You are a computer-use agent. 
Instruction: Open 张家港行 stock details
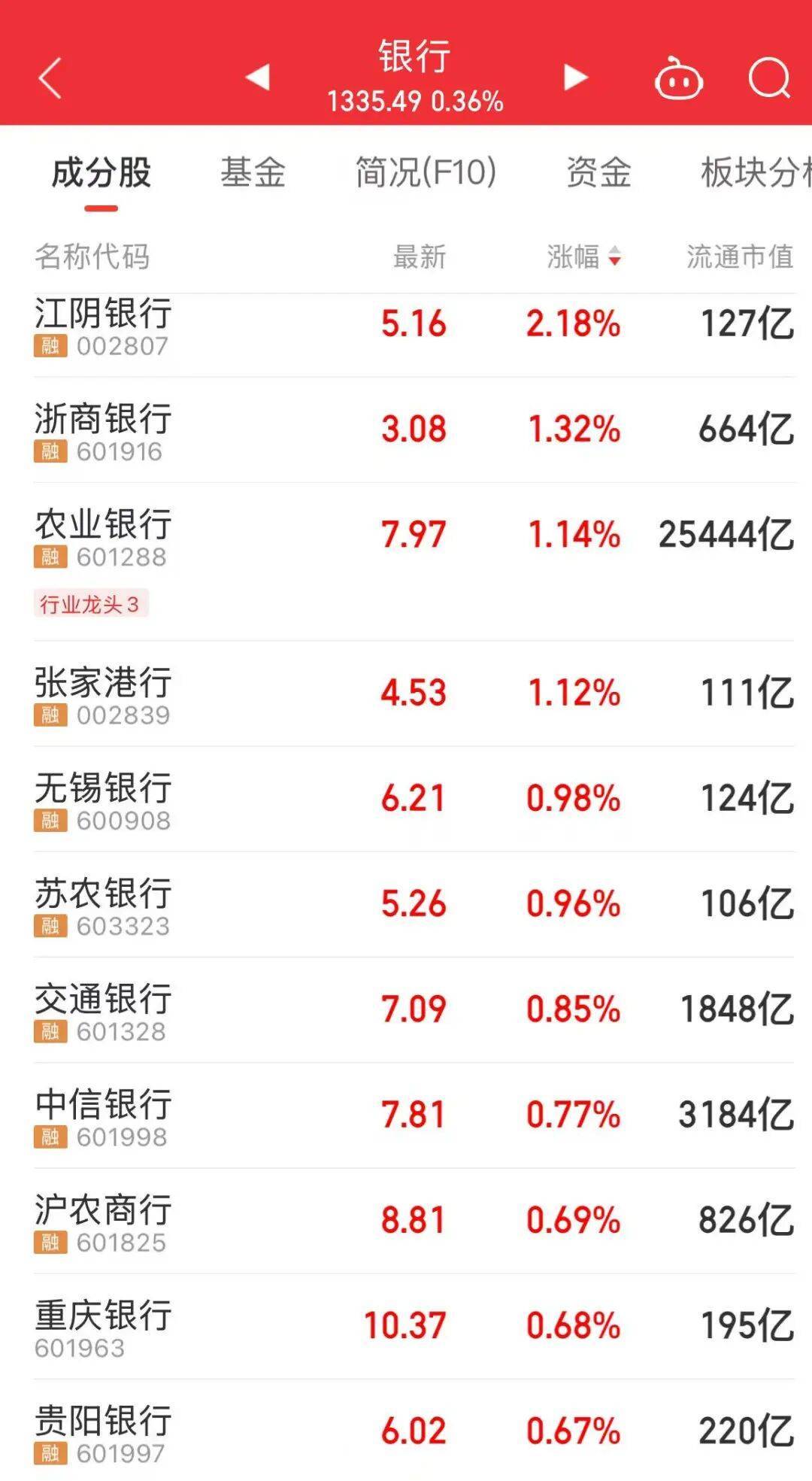[x=103, y=693]
